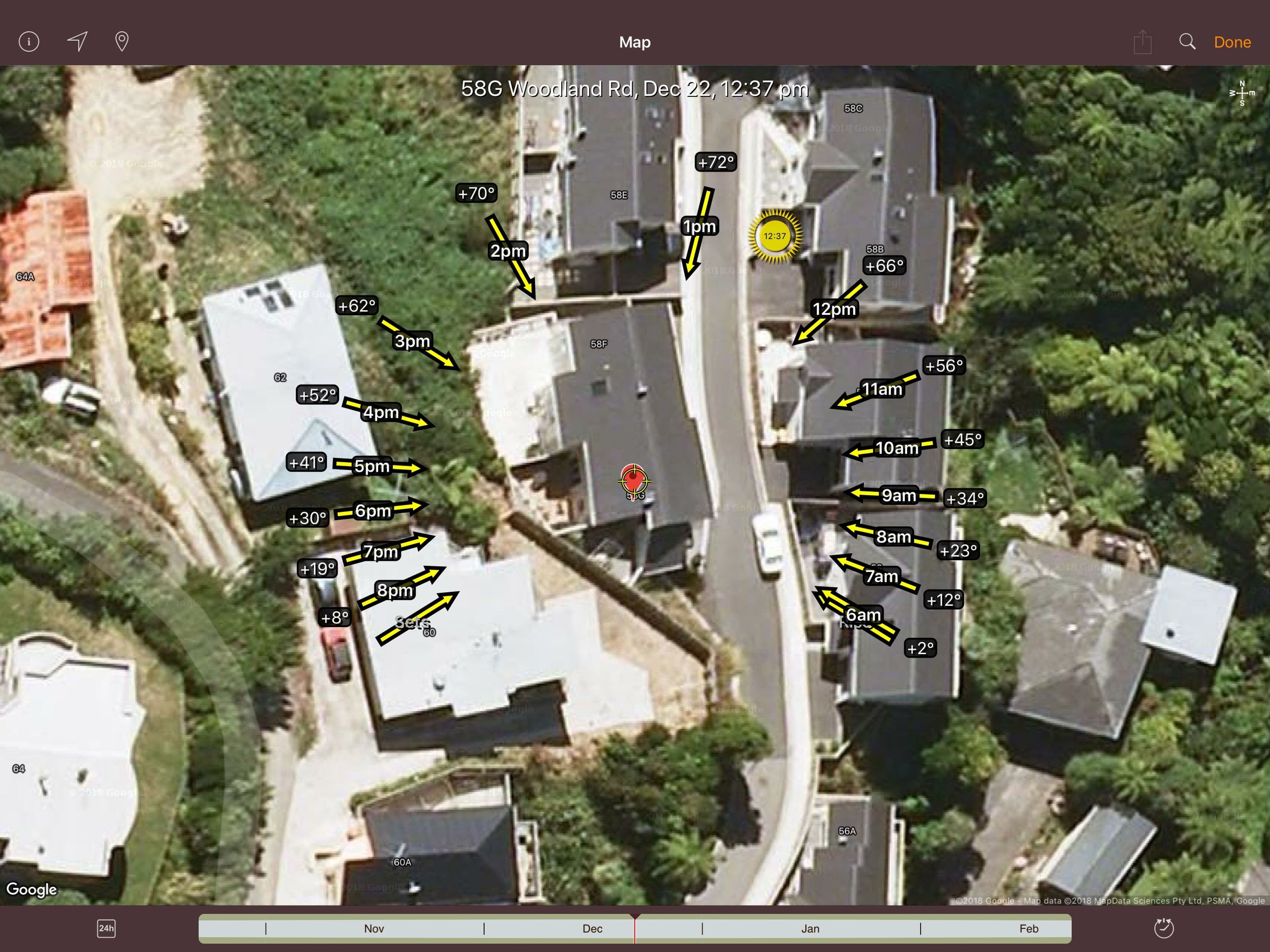
Task: Tap the red location pin marker
Action: click(633, 480)
